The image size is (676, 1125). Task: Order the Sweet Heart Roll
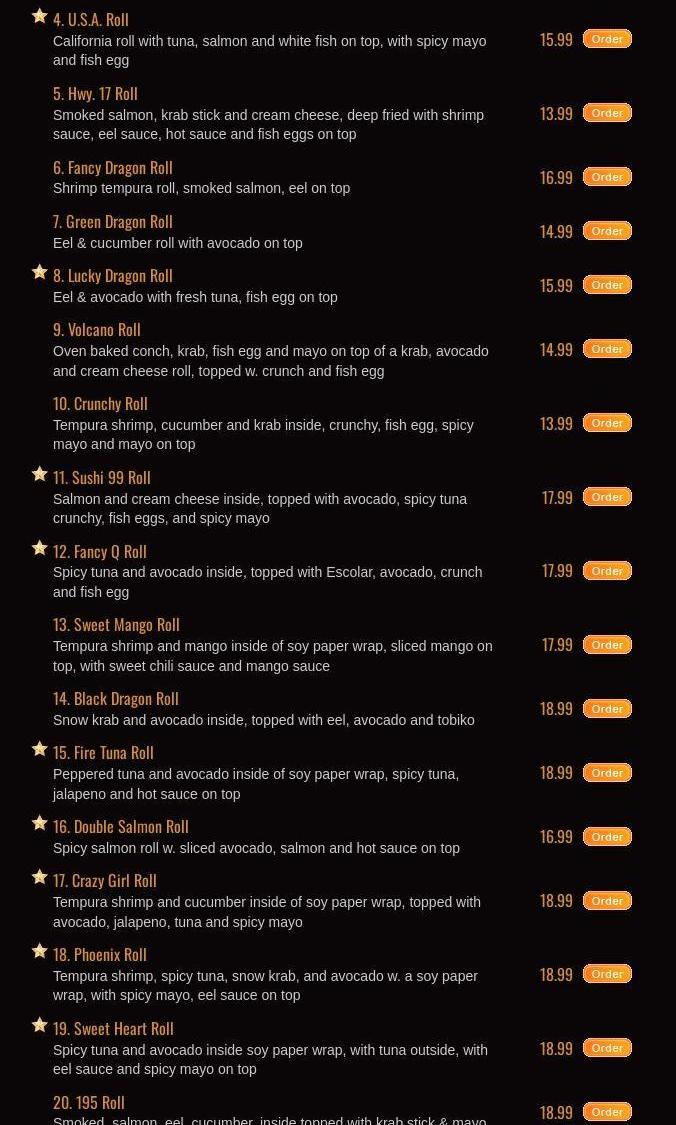coord(607,1048)
